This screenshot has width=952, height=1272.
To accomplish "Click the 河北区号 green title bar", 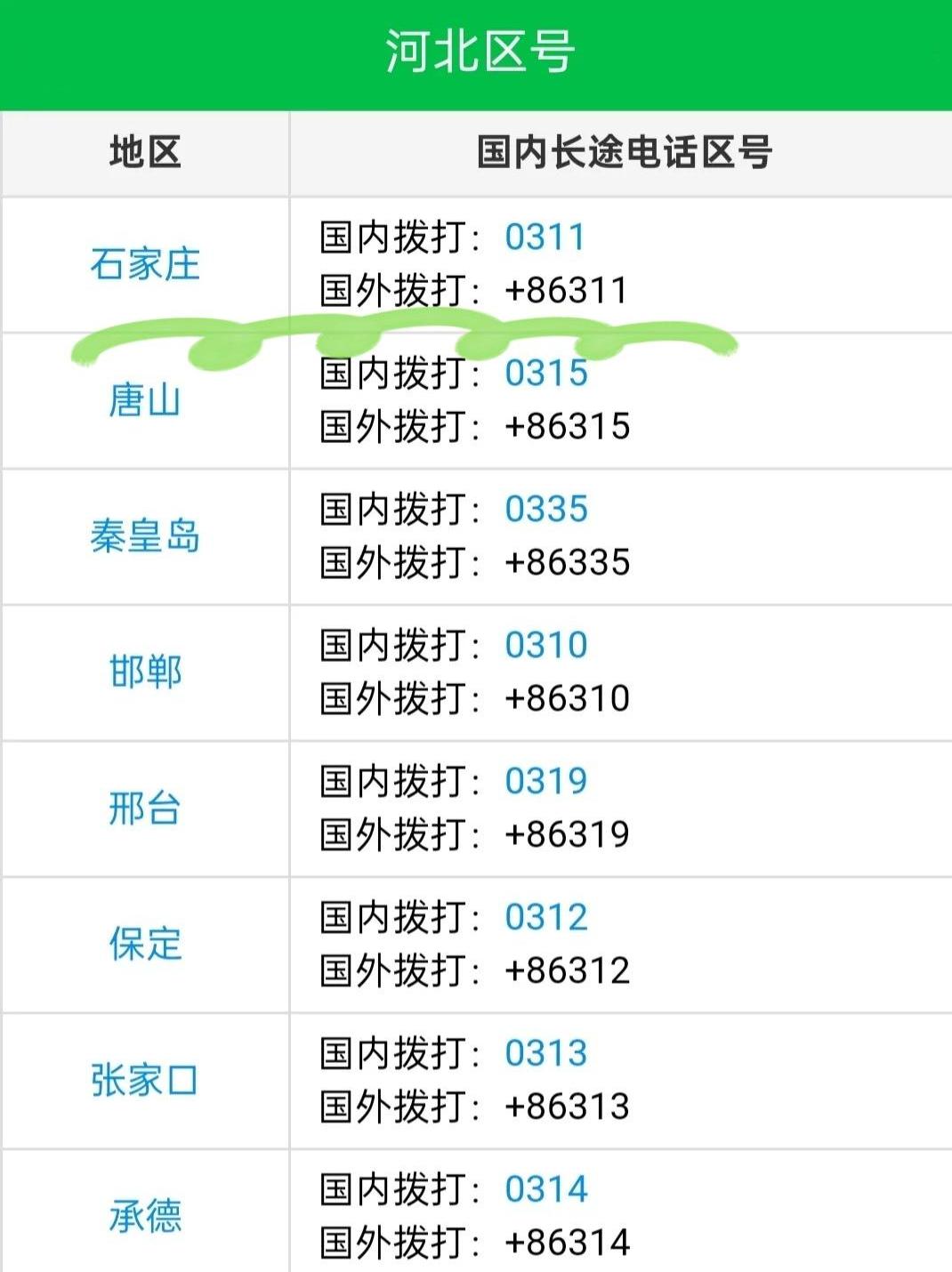I will pyautogui.click(x=476, y=51).
